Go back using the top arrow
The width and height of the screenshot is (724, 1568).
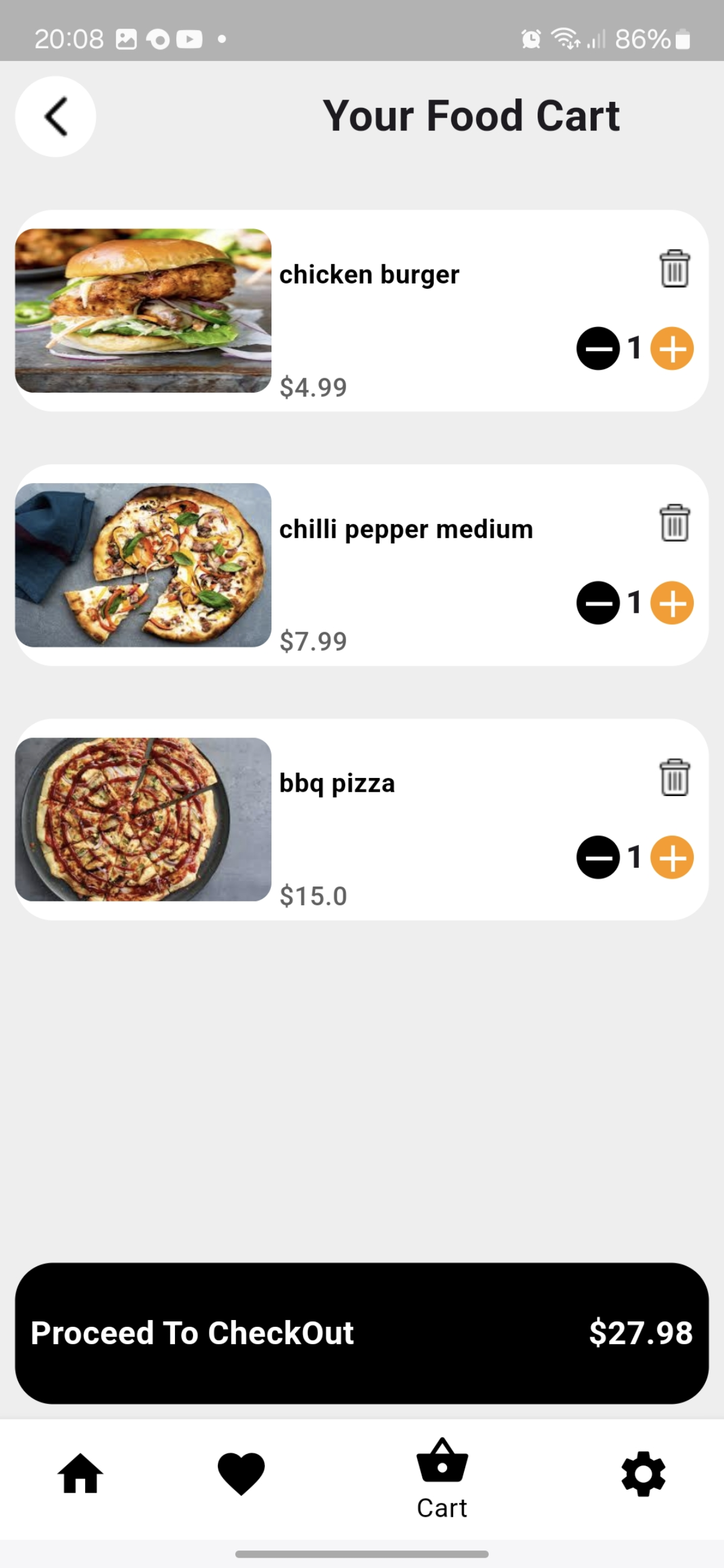[56, 116]
